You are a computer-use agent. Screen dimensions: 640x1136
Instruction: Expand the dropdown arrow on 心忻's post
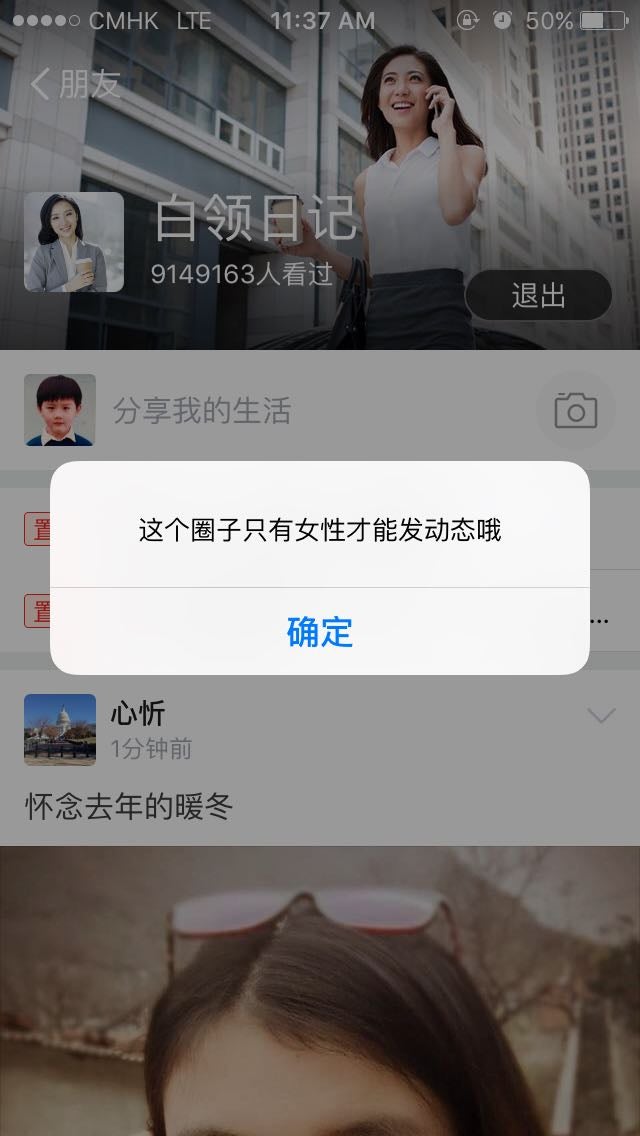point(601,715)
